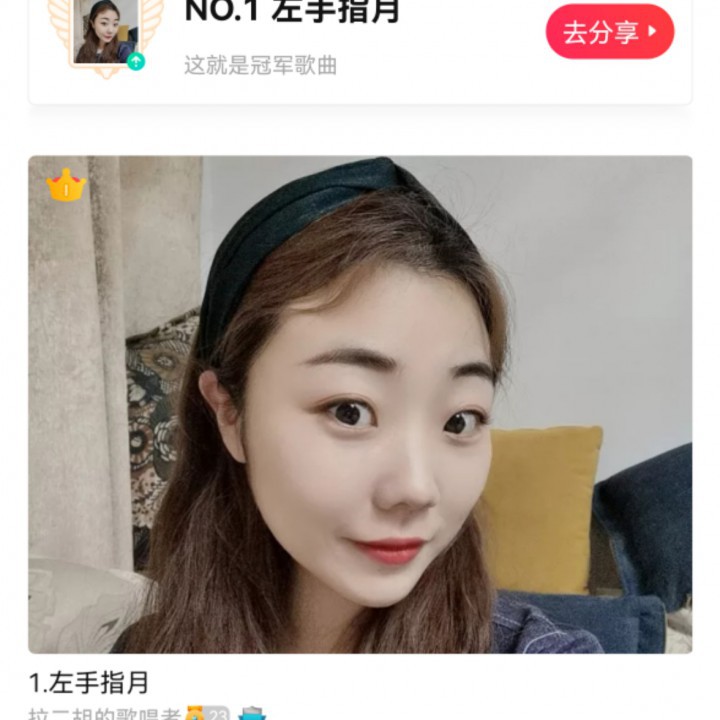720x720 pixels.
Task: Open the 左手指月 ranked song cover
Action: (360, 404)
